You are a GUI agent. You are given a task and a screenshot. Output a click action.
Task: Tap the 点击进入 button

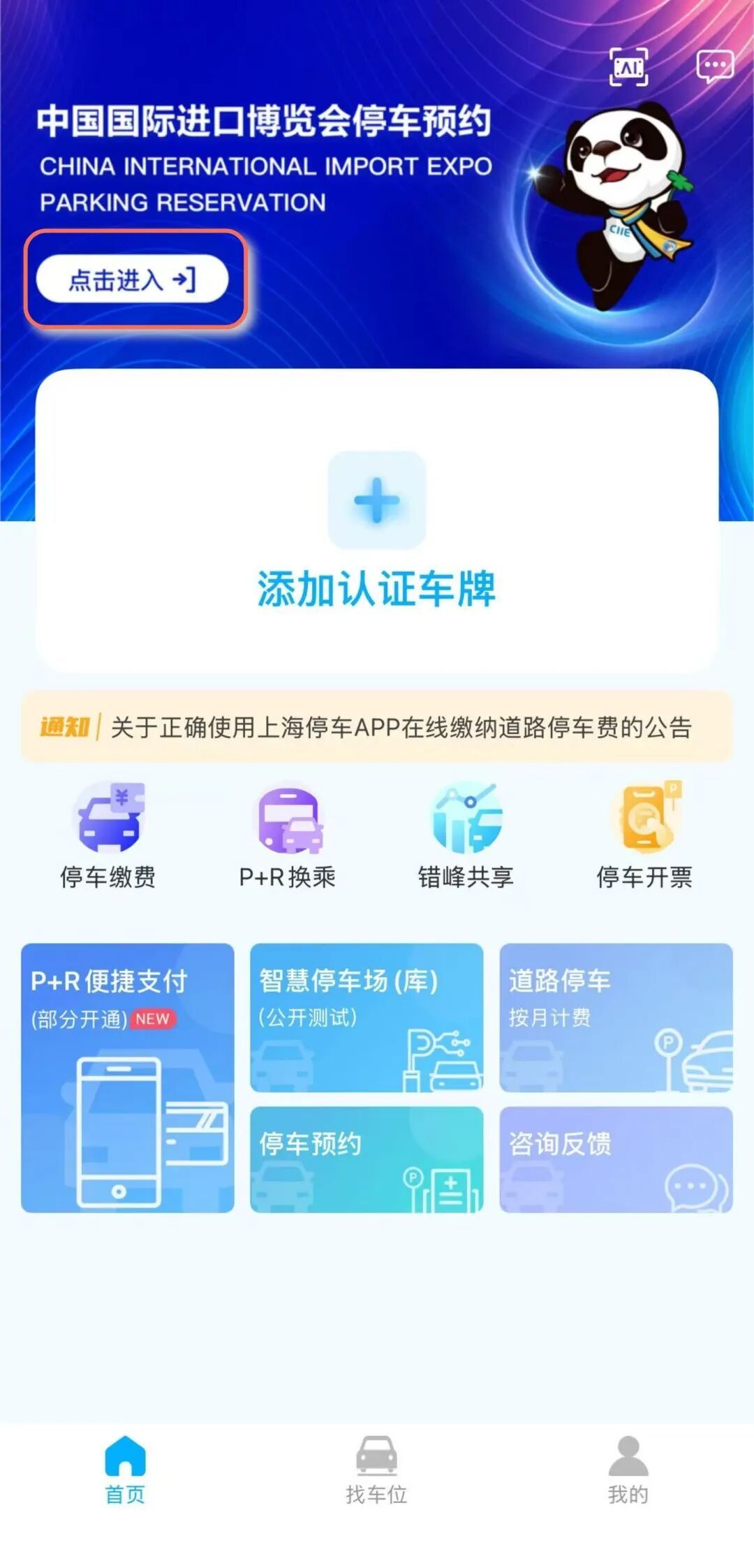coord(133,279)
